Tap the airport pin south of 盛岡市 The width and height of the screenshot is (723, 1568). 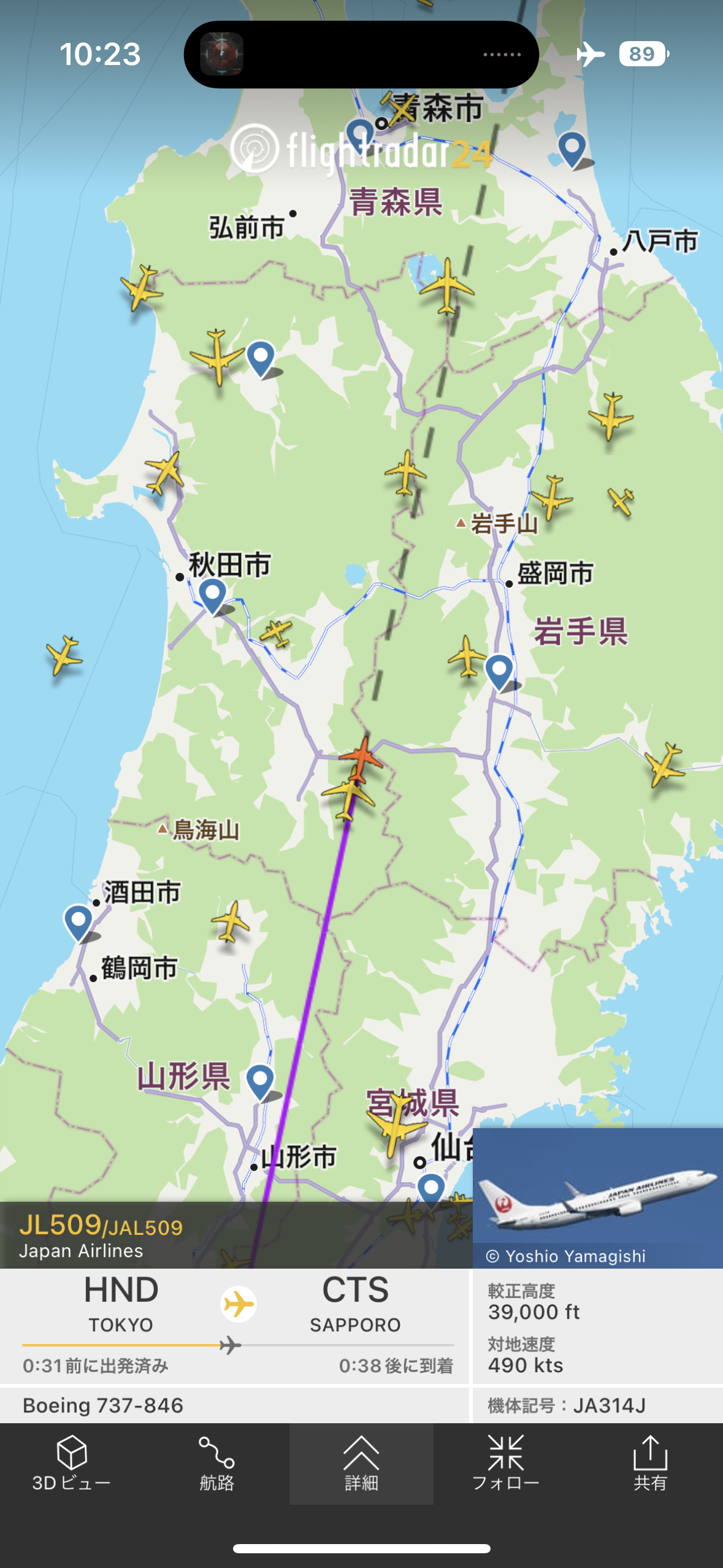[x=499, y=672]
